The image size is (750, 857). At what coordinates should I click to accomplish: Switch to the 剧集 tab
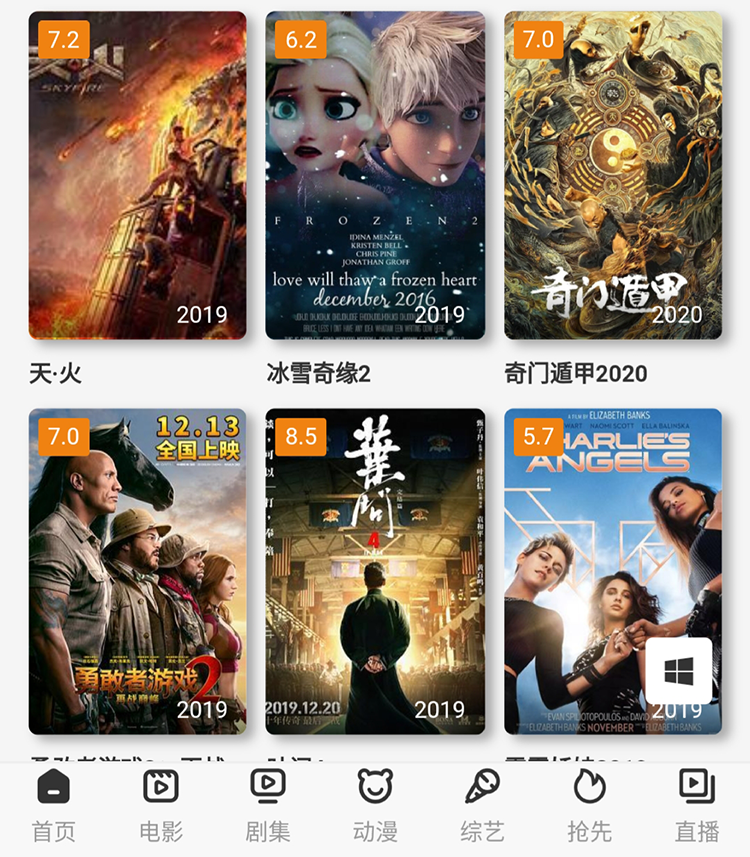pos(268,806)
